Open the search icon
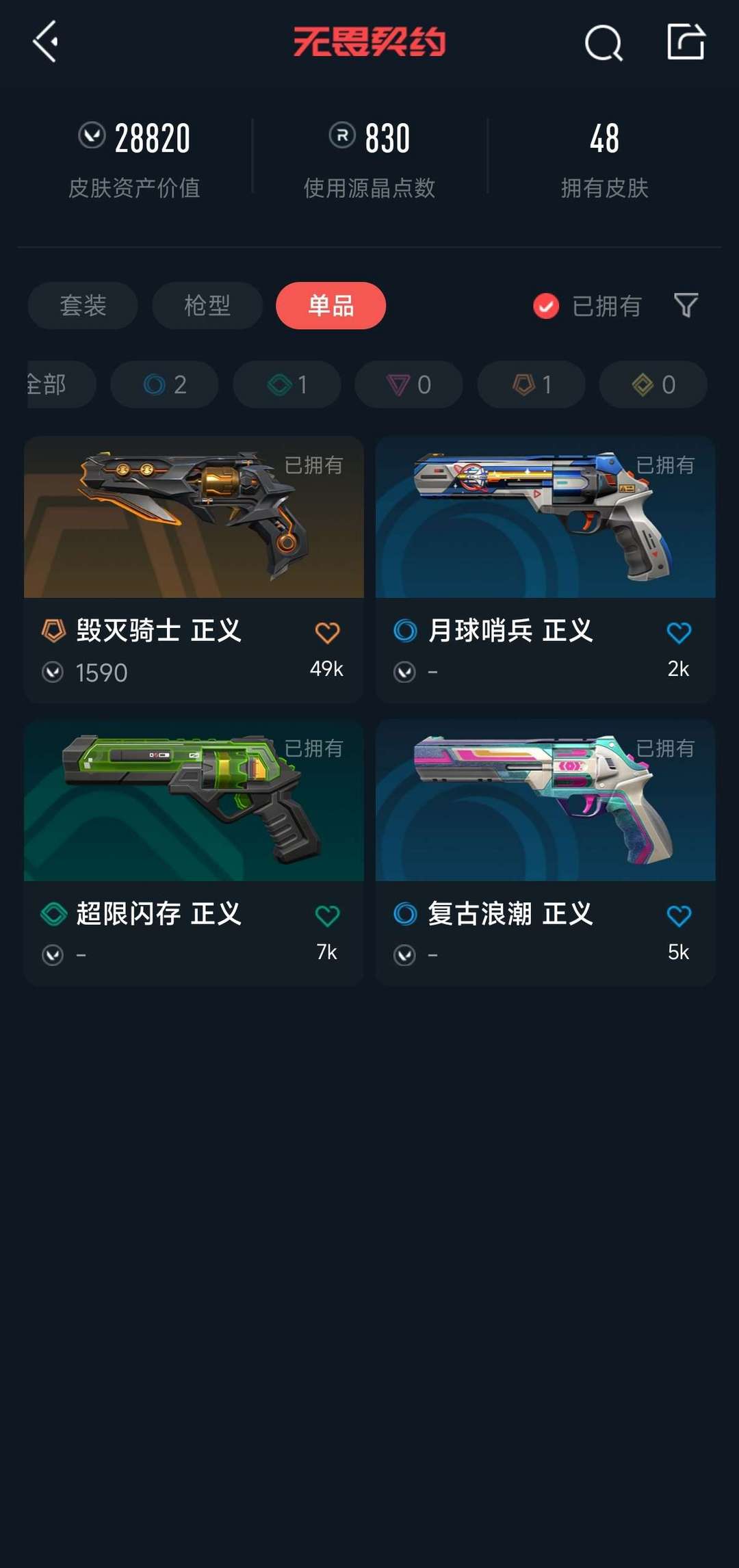Image resolution: width=739 pixels, height=1568 pixels. click(x=604, y=43)
